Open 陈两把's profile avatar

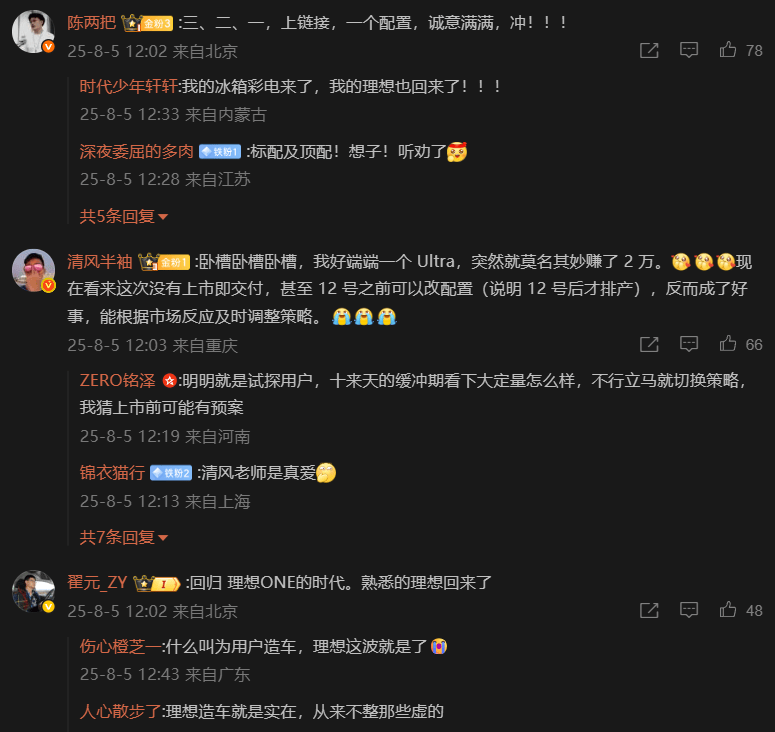32,32
